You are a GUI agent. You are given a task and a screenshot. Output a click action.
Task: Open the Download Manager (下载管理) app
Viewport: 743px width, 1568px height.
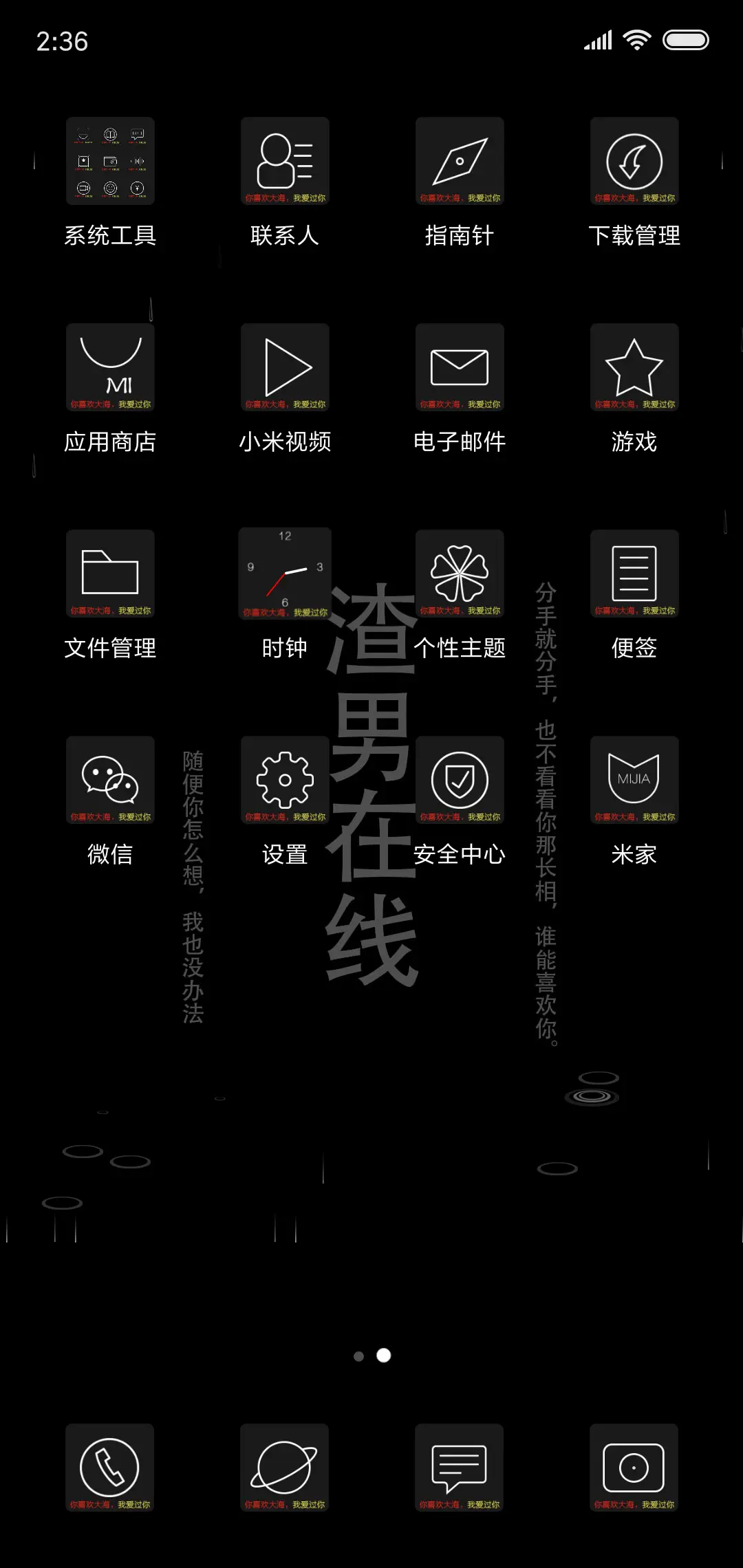point(634,162)
